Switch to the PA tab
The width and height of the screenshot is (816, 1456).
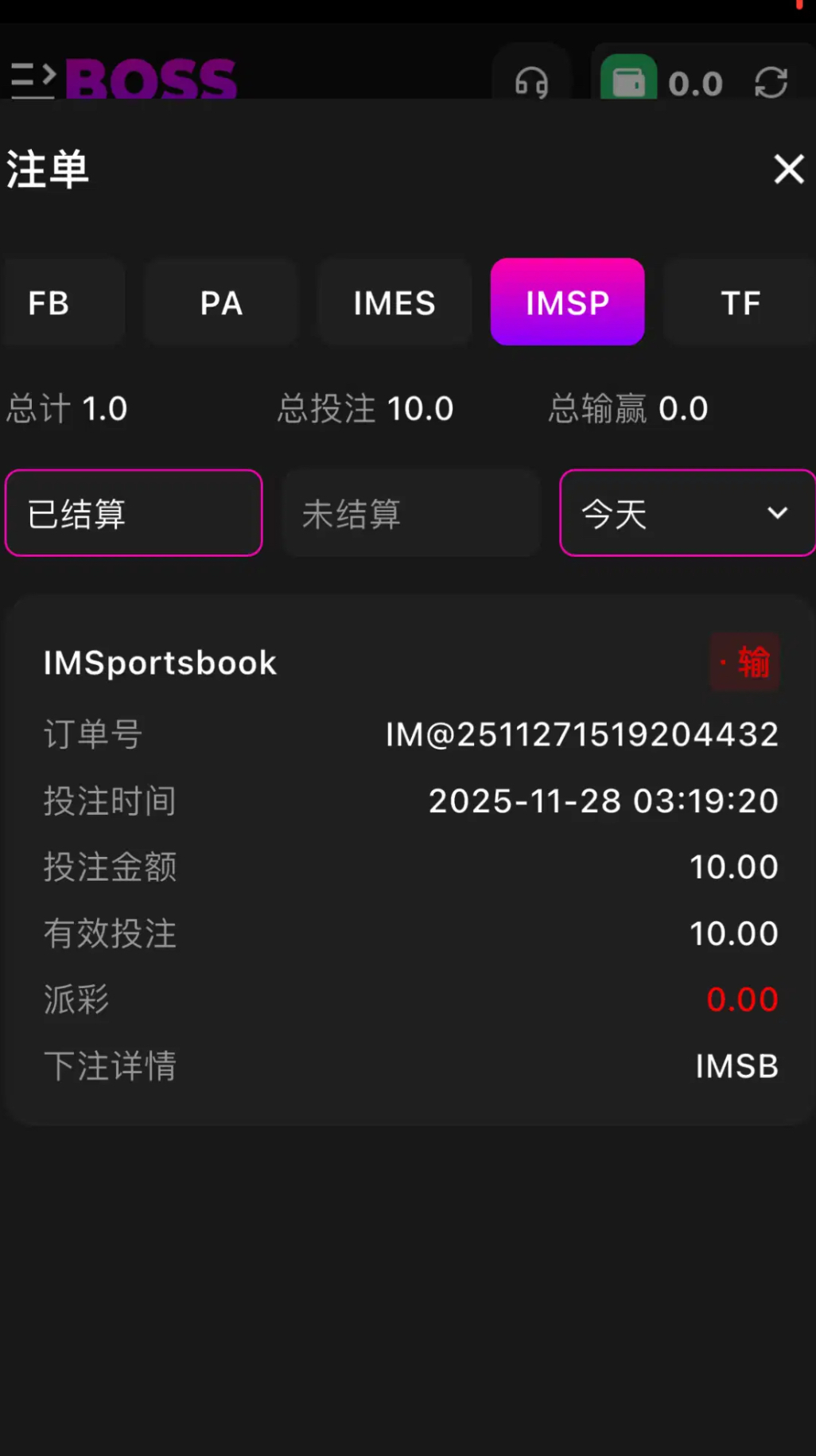[x=221, y=303]
